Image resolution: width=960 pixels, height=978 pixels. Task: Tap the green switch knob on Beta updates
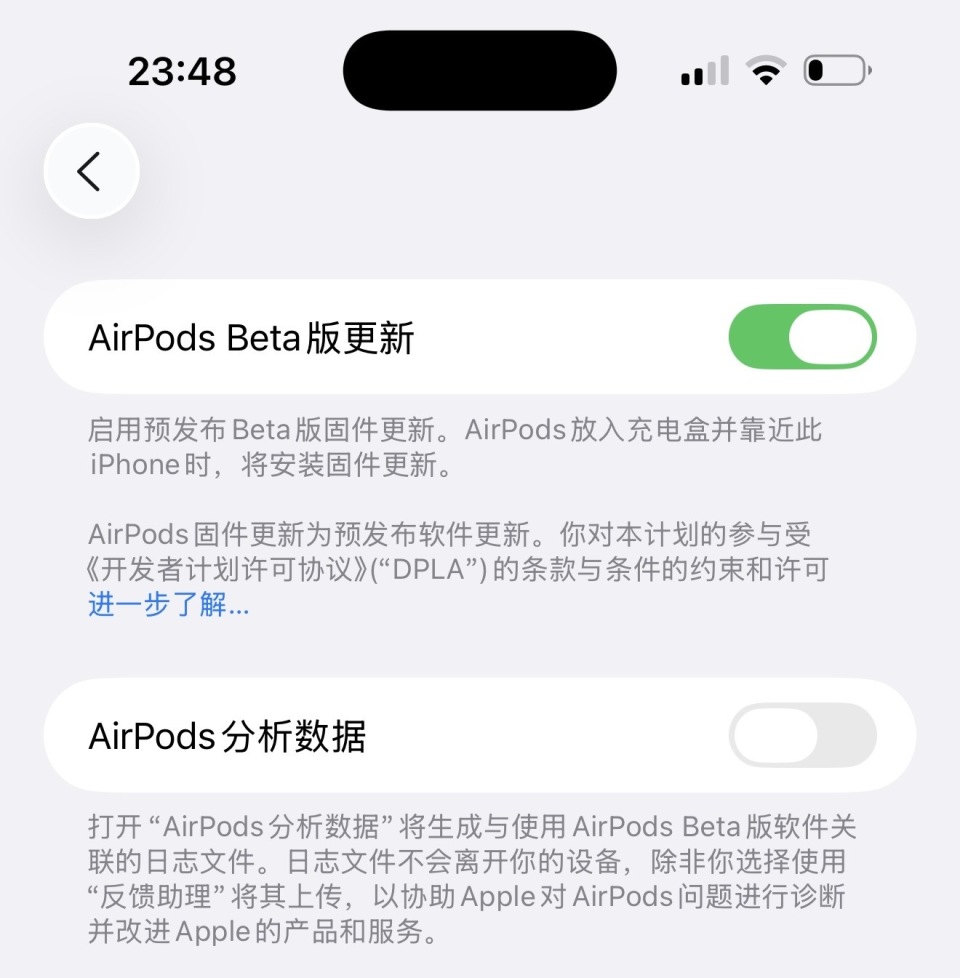click(830, 337)
